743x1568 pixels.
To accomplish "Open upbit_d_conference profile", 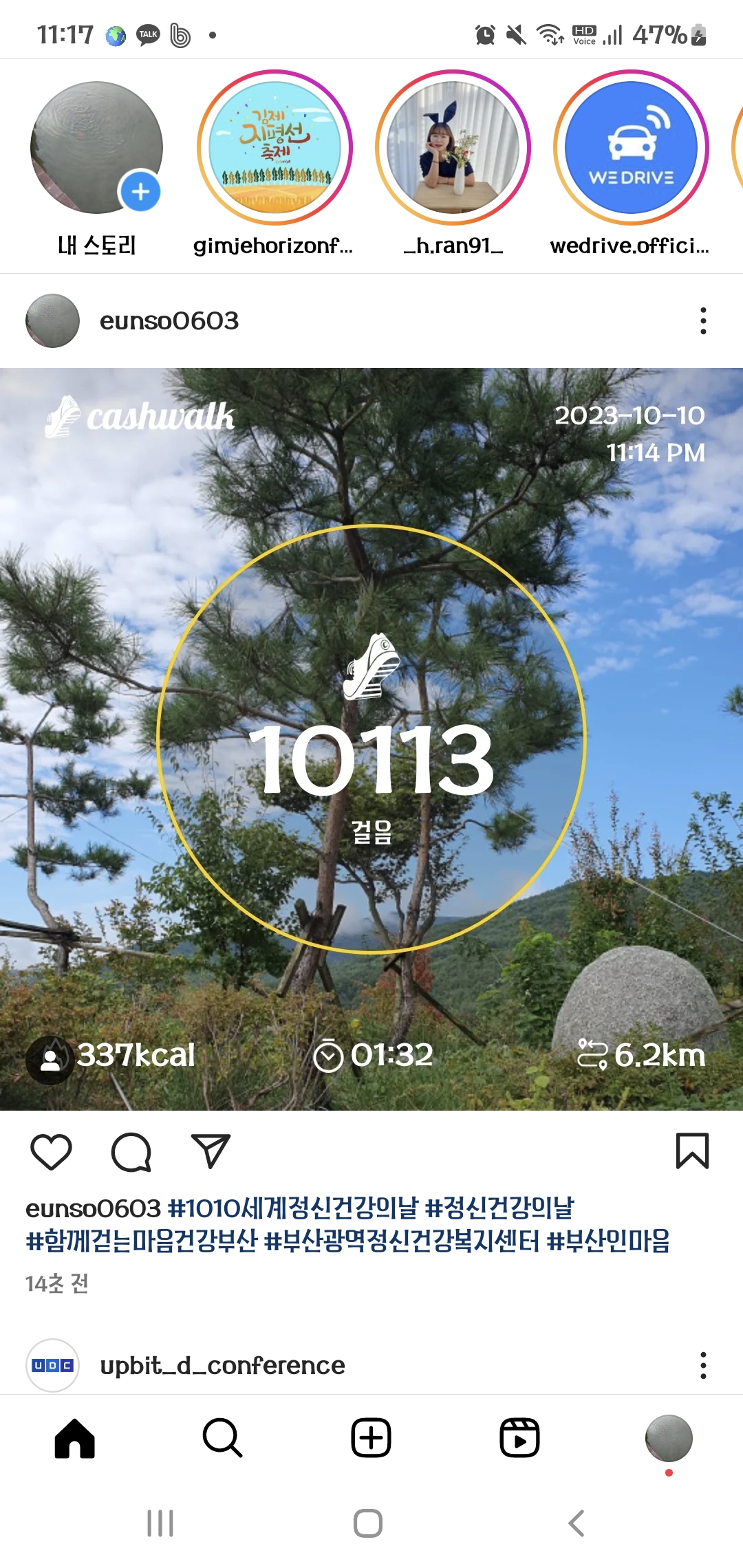I will (222, 1365).
